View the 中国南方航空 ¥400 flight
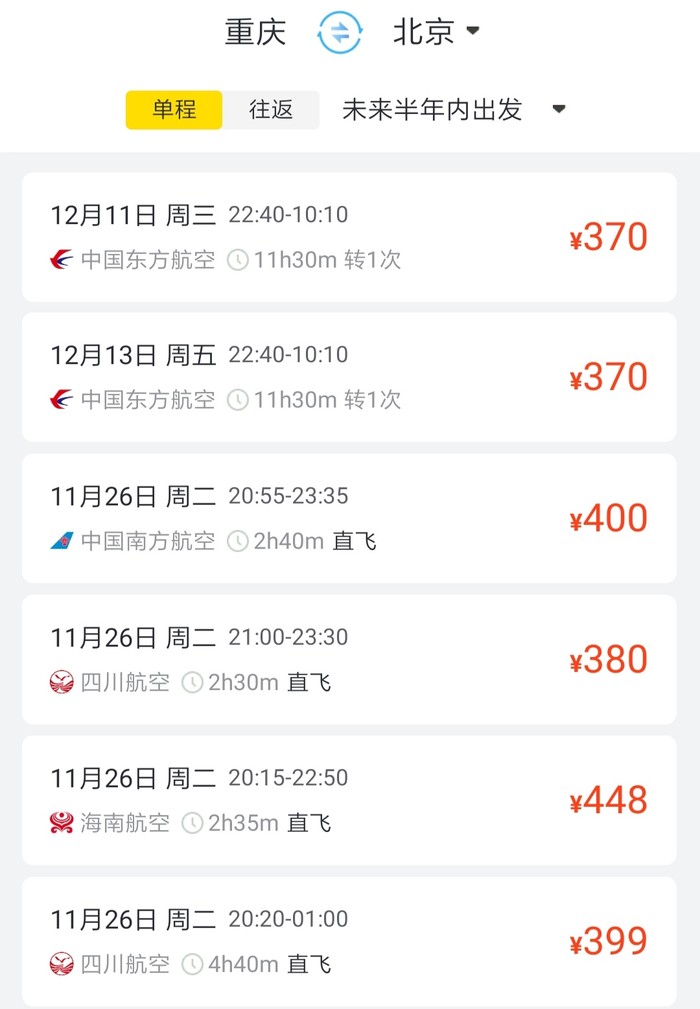700x1009 pixels. pos(349,518)
